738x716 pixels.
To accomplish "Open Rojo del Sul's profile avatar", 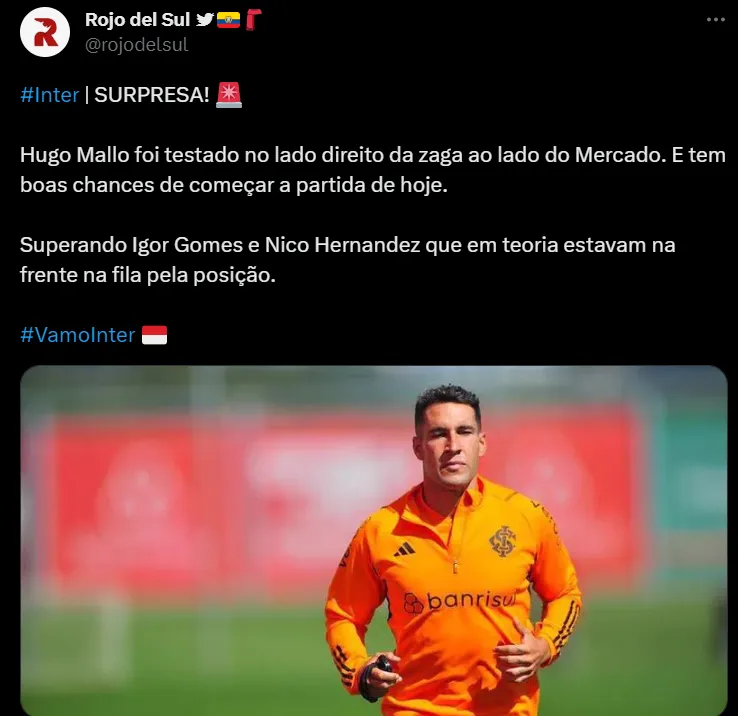I will pyautogui.click(x=45, y=32).
